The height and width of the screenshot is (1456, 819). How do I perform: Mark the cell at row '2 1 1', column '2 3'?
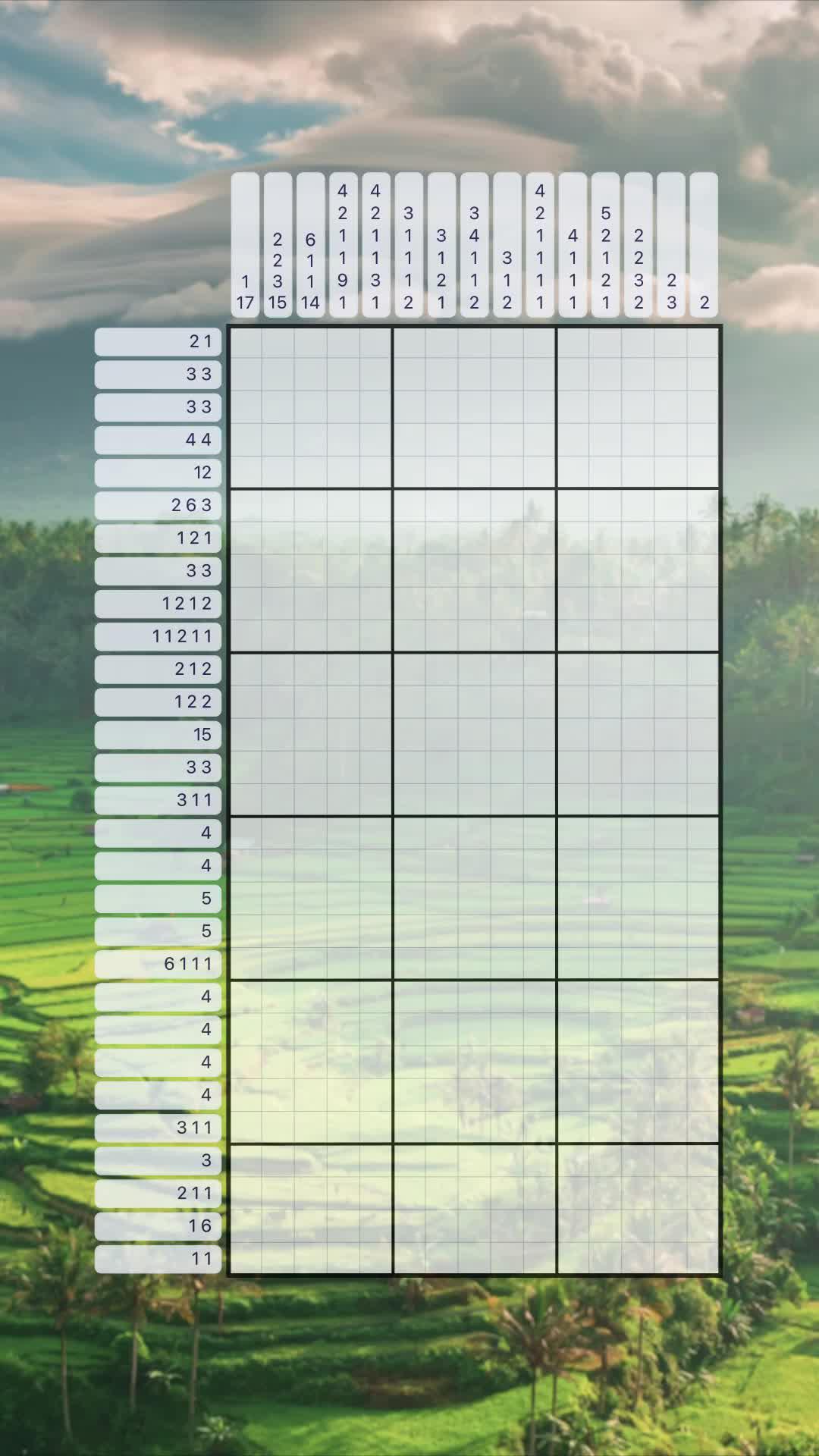671,1193
